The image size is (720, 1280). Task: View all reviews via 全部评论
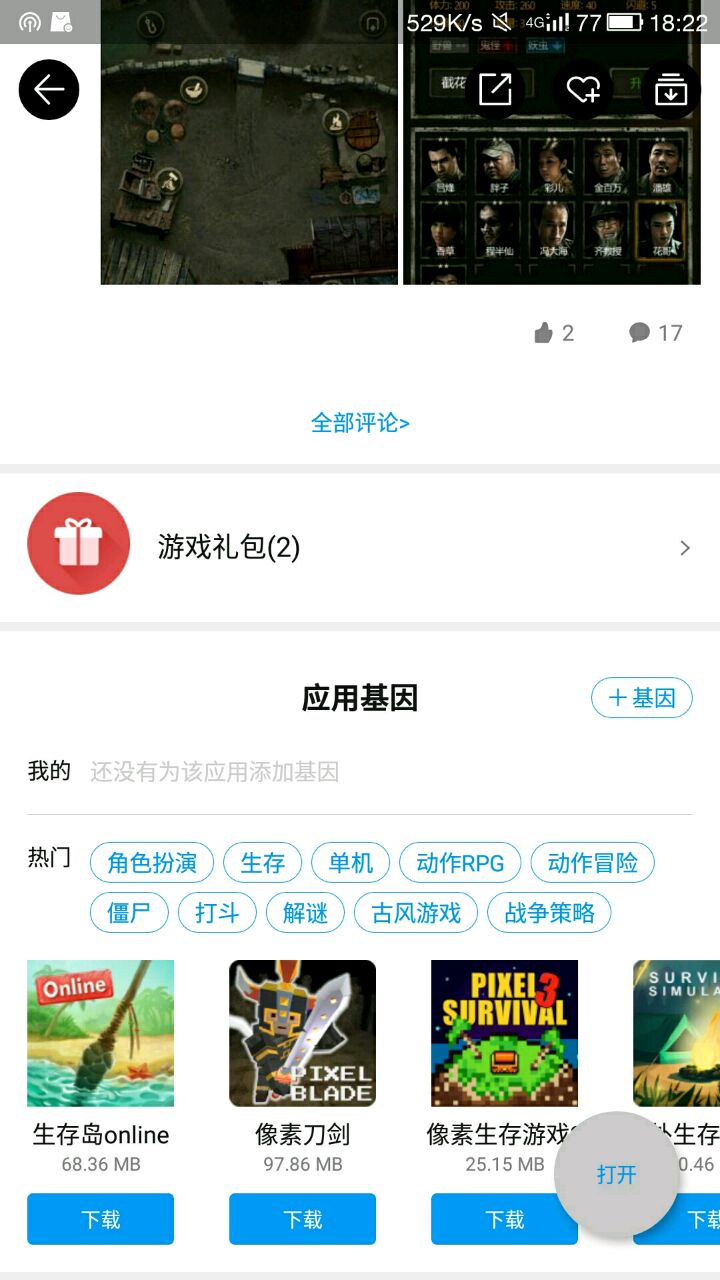click(360, 423)
